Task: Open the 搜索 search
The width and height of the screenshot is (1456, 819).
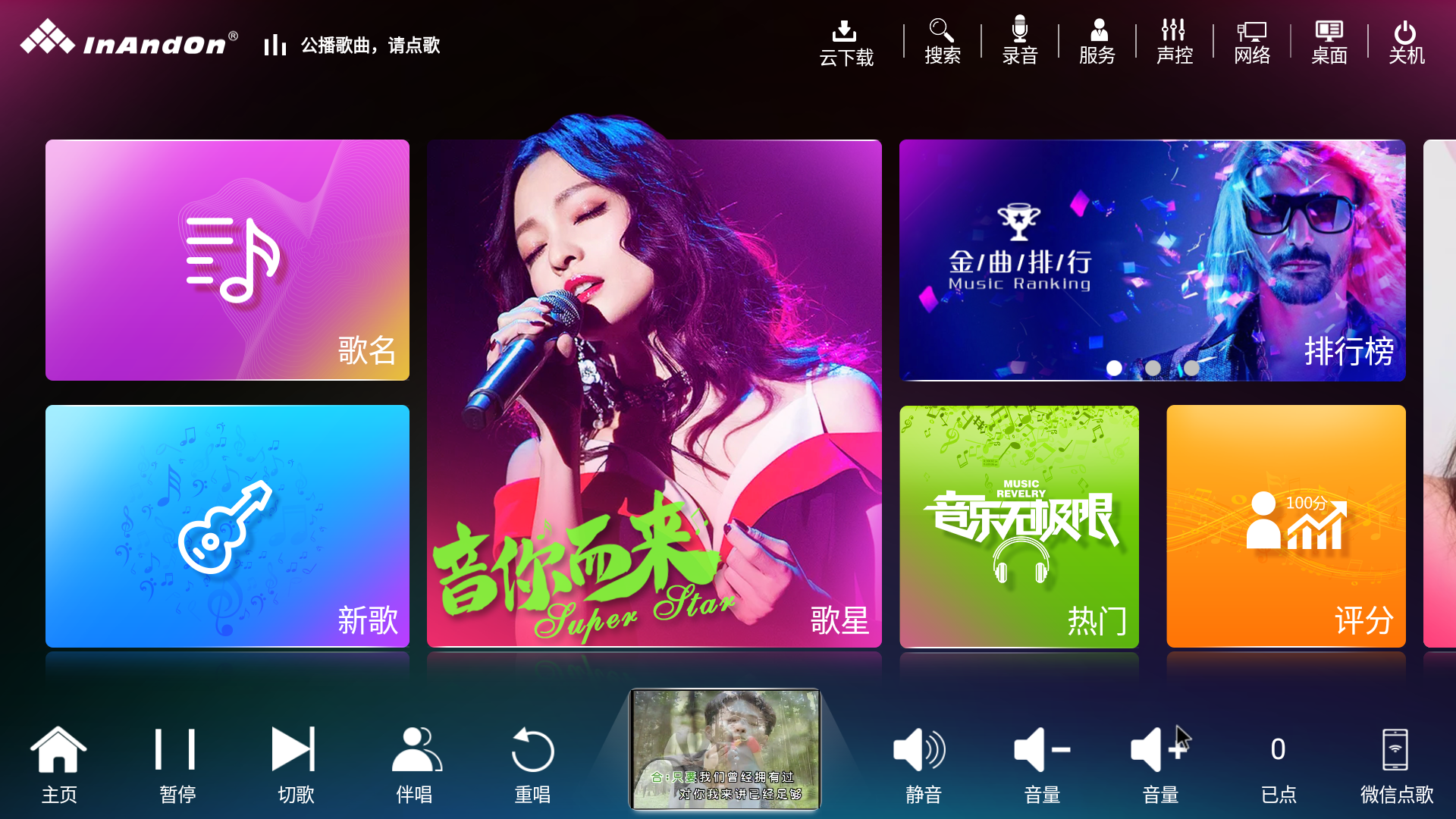Action: tap(943, 42)
